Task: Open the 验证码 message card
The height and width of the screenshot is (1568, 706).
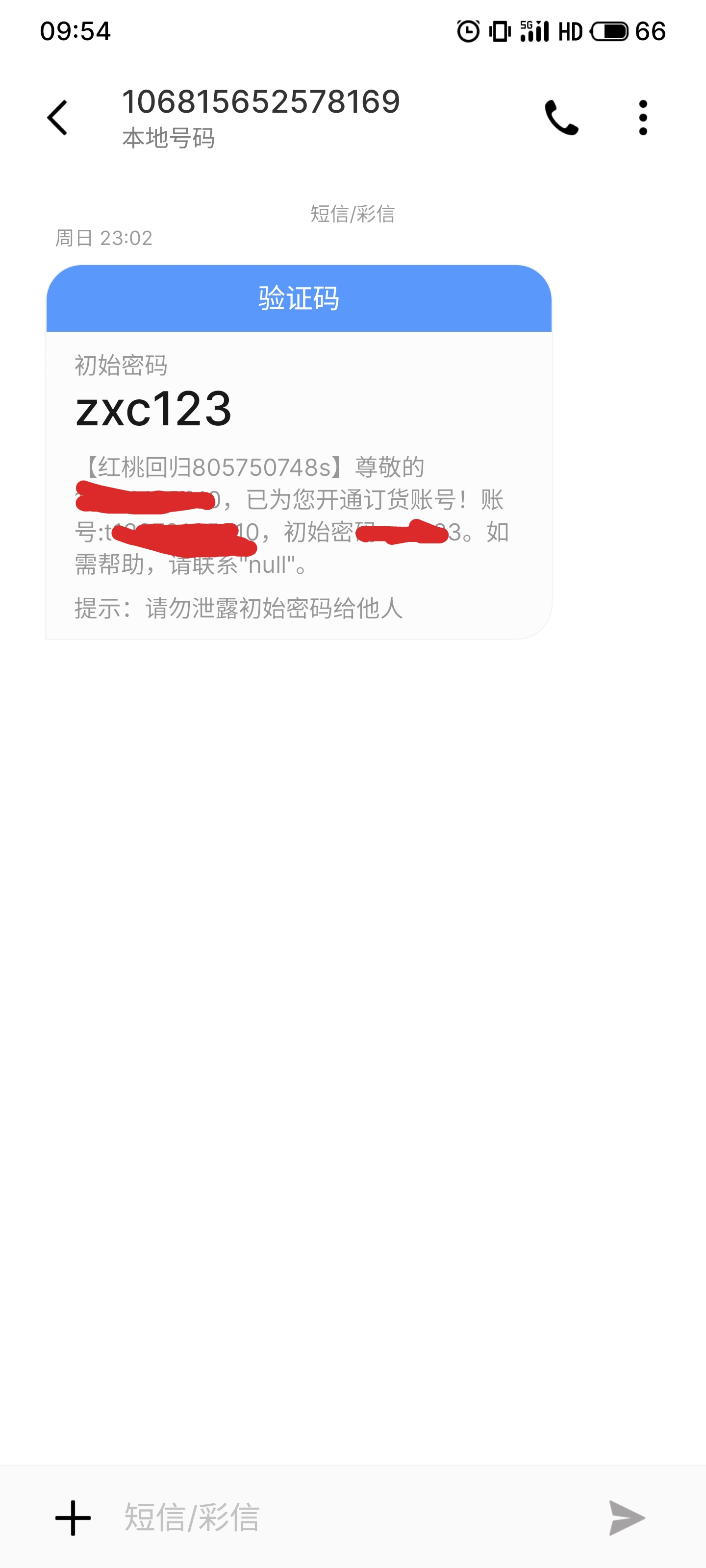Action: 299,452
